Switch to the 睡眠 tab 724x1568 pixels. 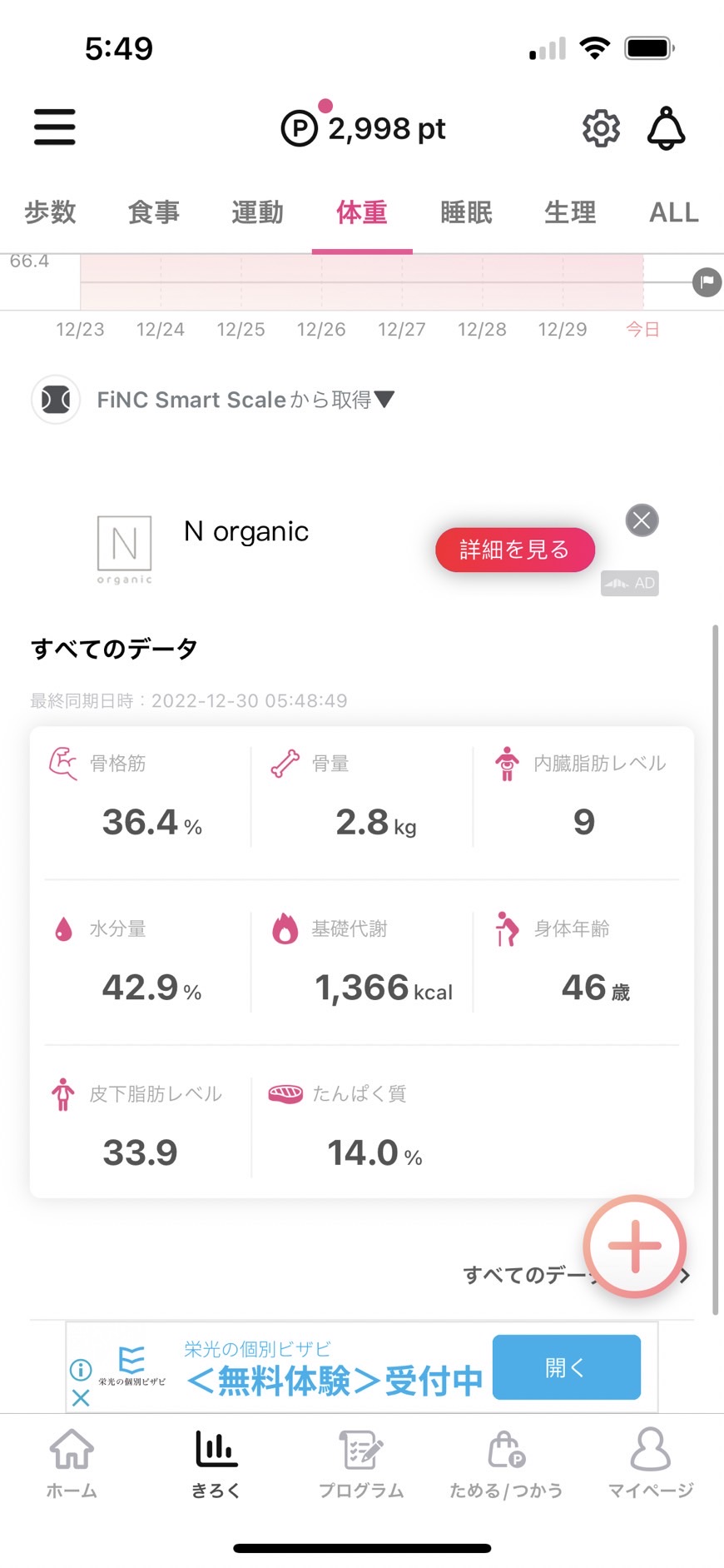tap(466, 212)
